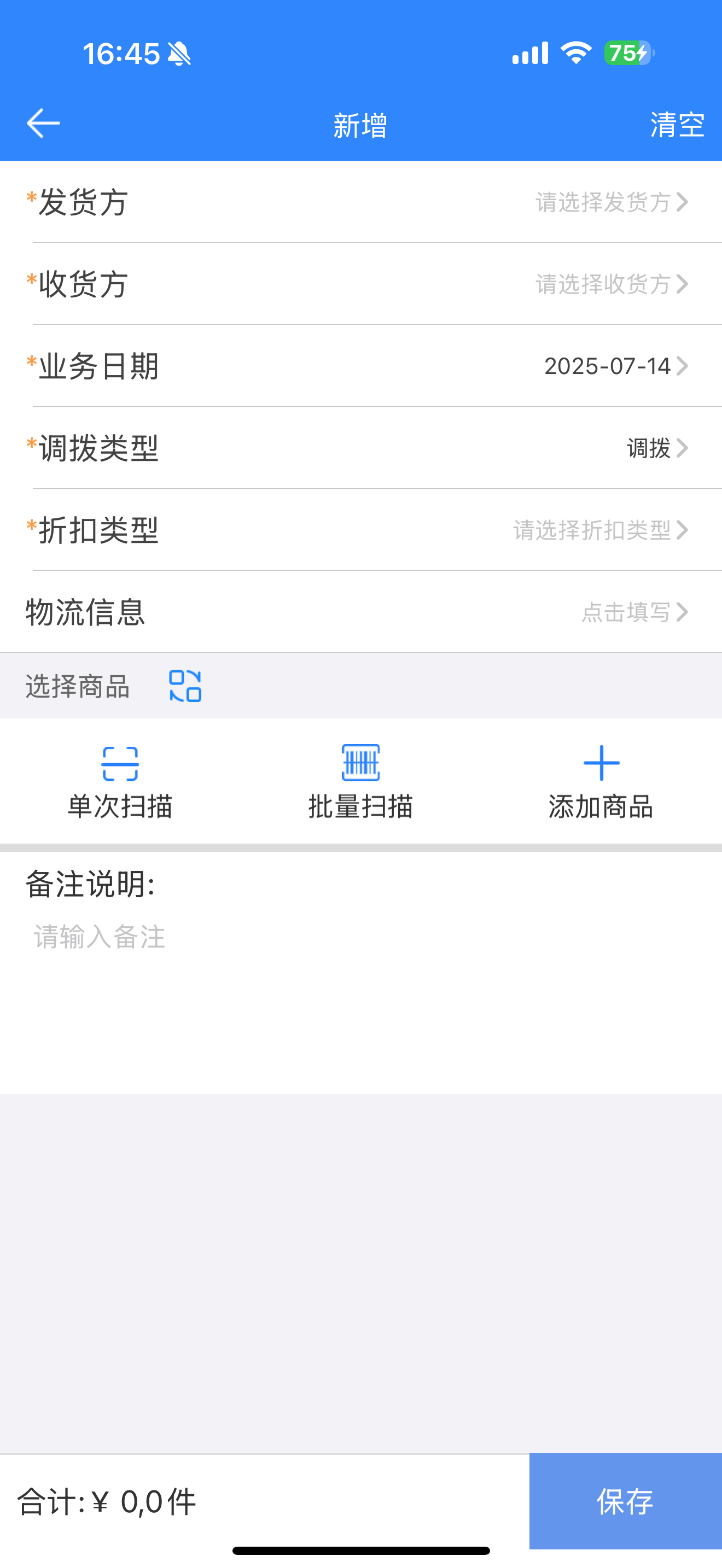Screen dimensions: 722x1568
Task: Select the 收货方 receiver
Action: 361,284
